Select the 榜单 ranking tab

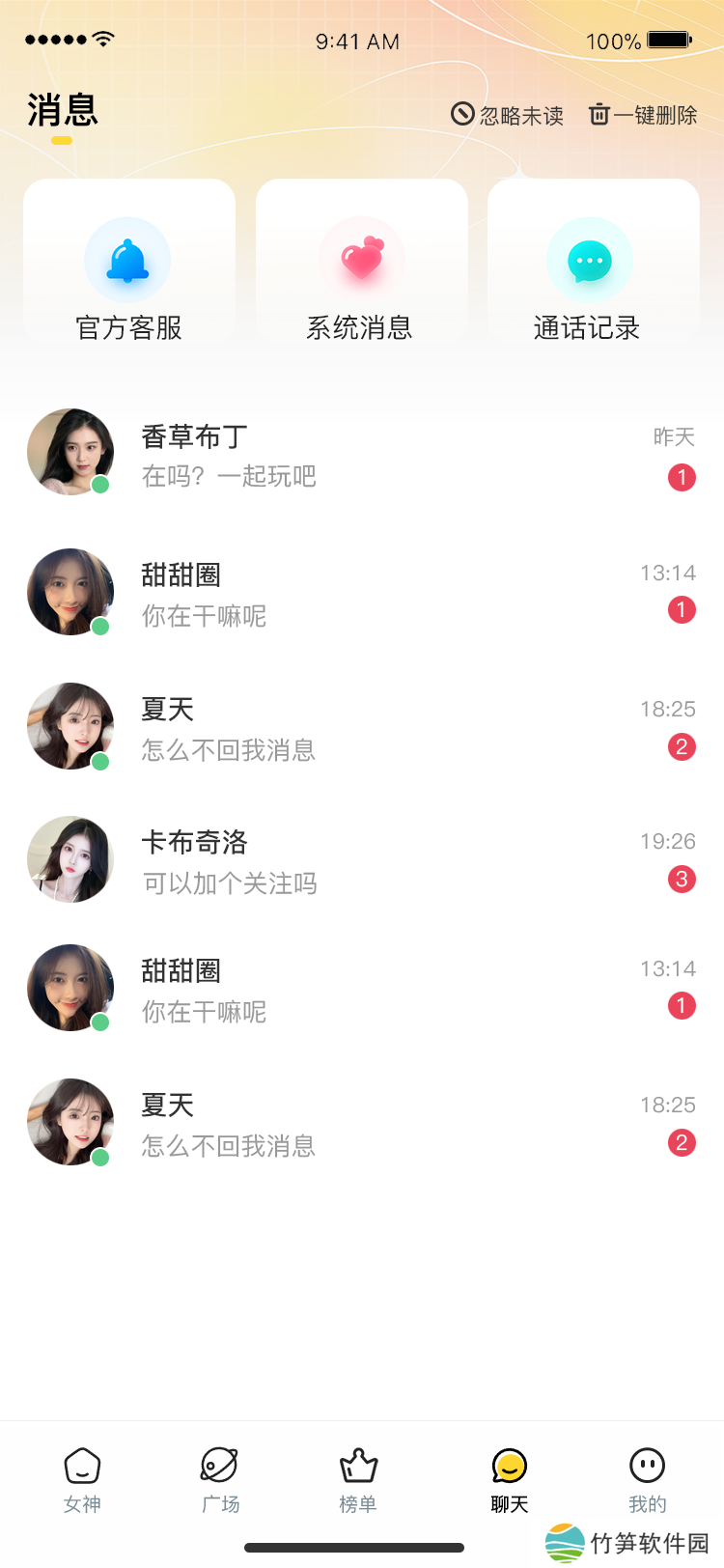coord(358,1480)
